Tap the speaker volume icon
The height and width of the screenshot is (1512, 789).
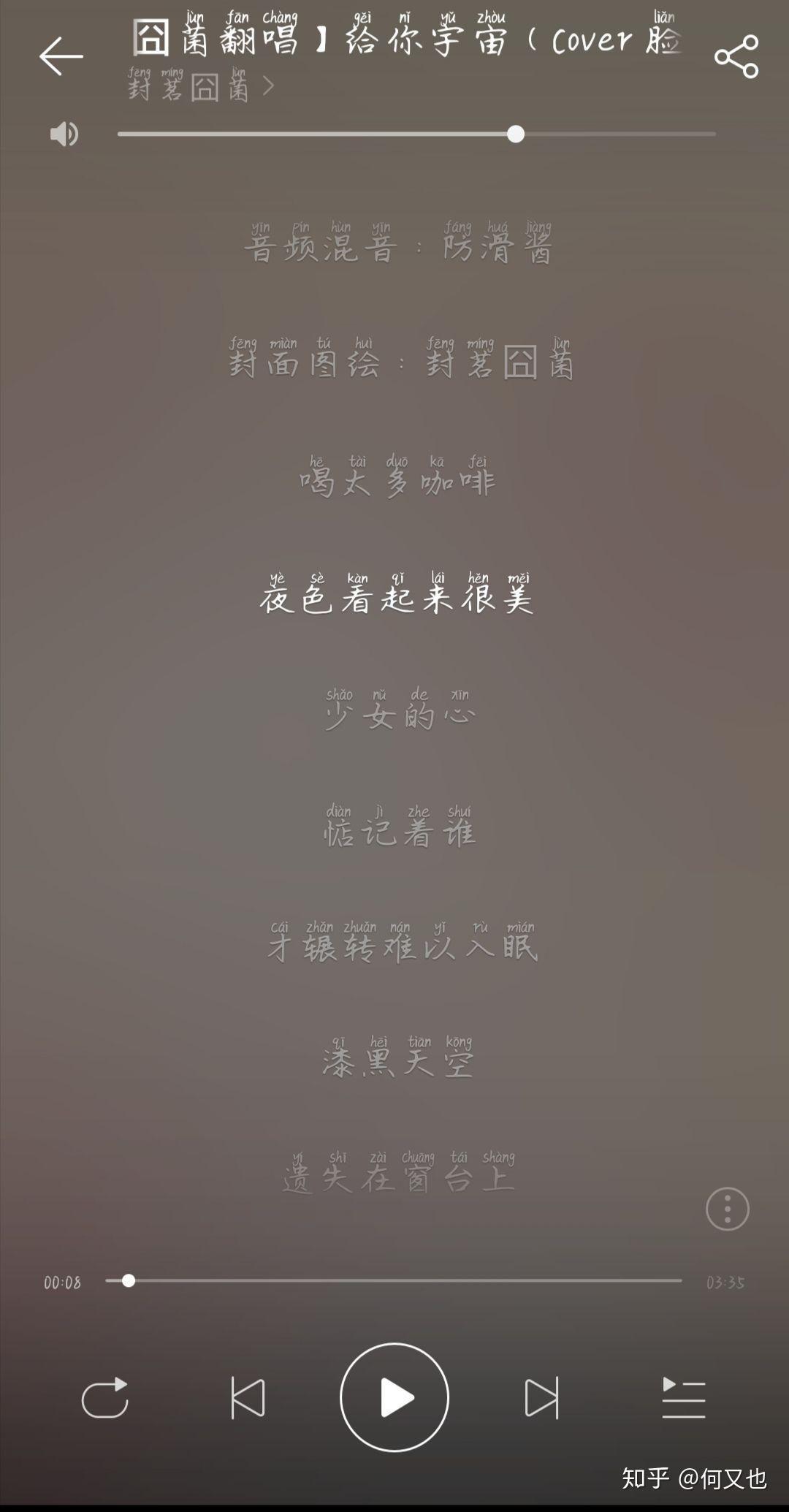coord(64,134)
